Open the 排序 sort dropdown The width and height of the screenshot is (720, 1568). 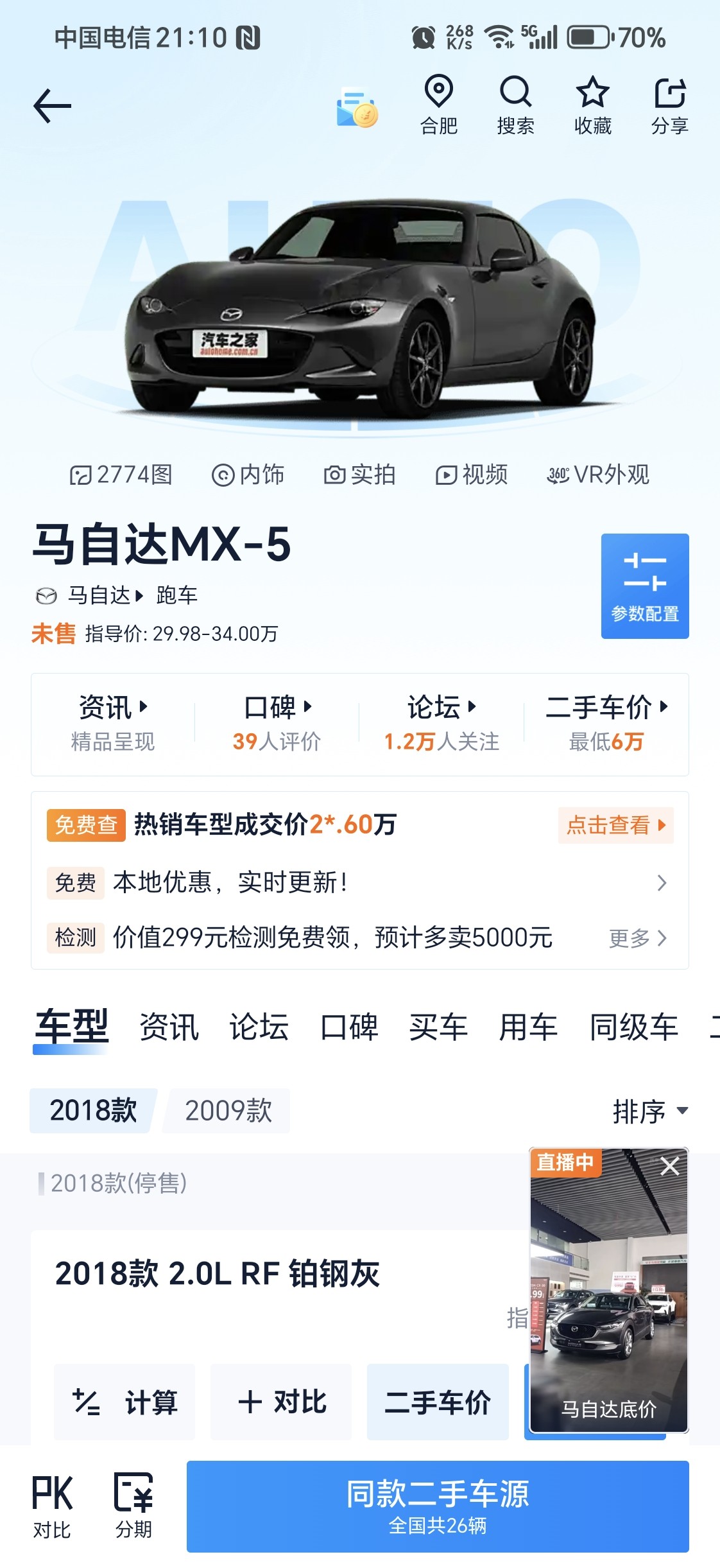coord(651,1111)
